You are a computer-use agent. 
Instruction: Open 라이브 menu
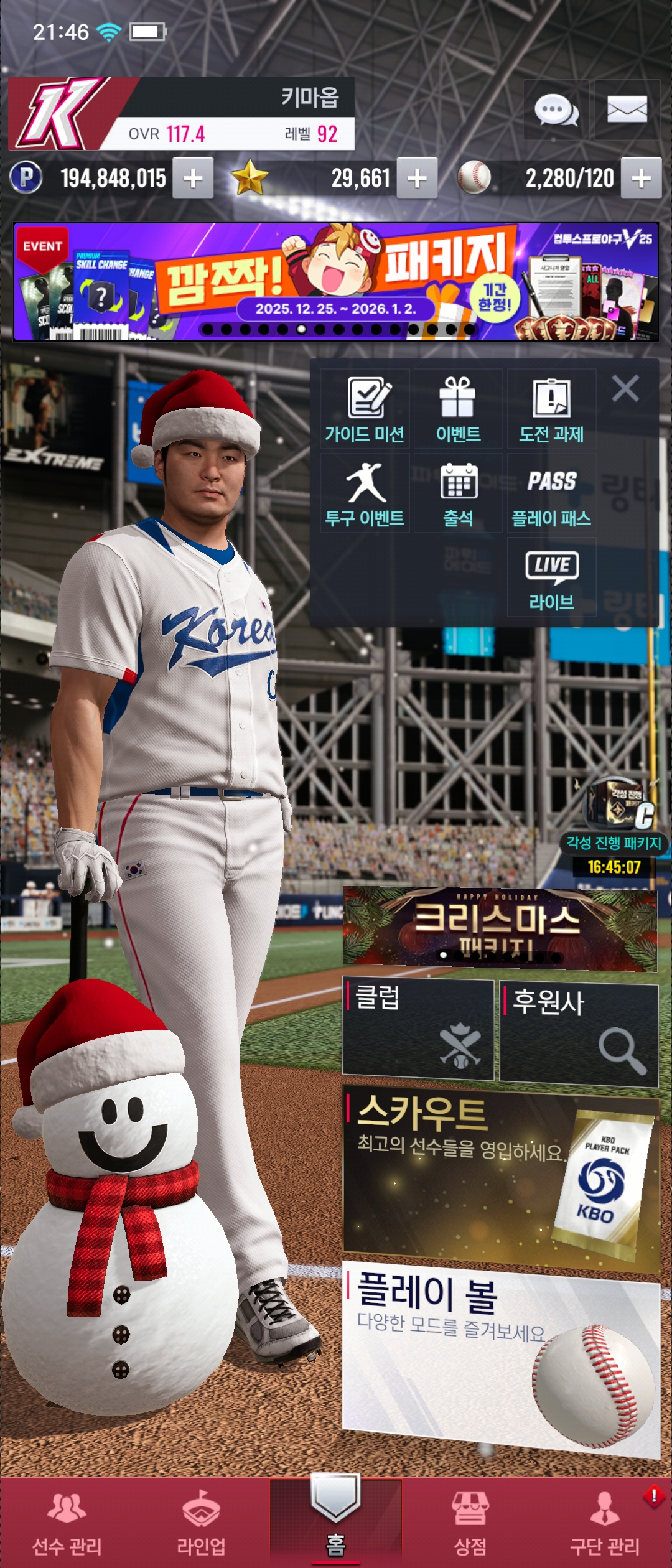point(551,577)
